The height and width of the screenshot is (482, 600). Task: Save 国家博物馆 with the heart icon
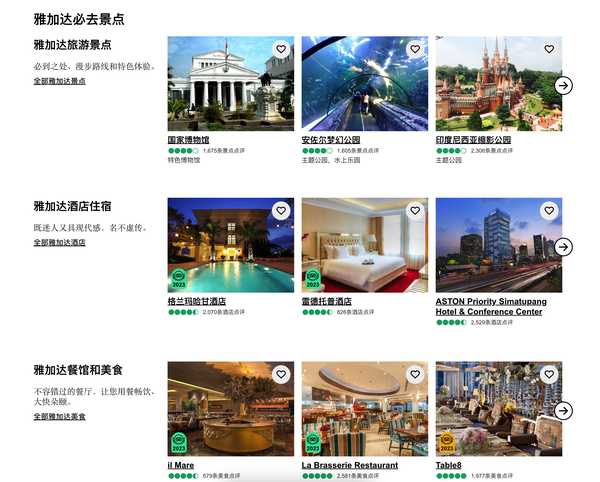(282, 49)
